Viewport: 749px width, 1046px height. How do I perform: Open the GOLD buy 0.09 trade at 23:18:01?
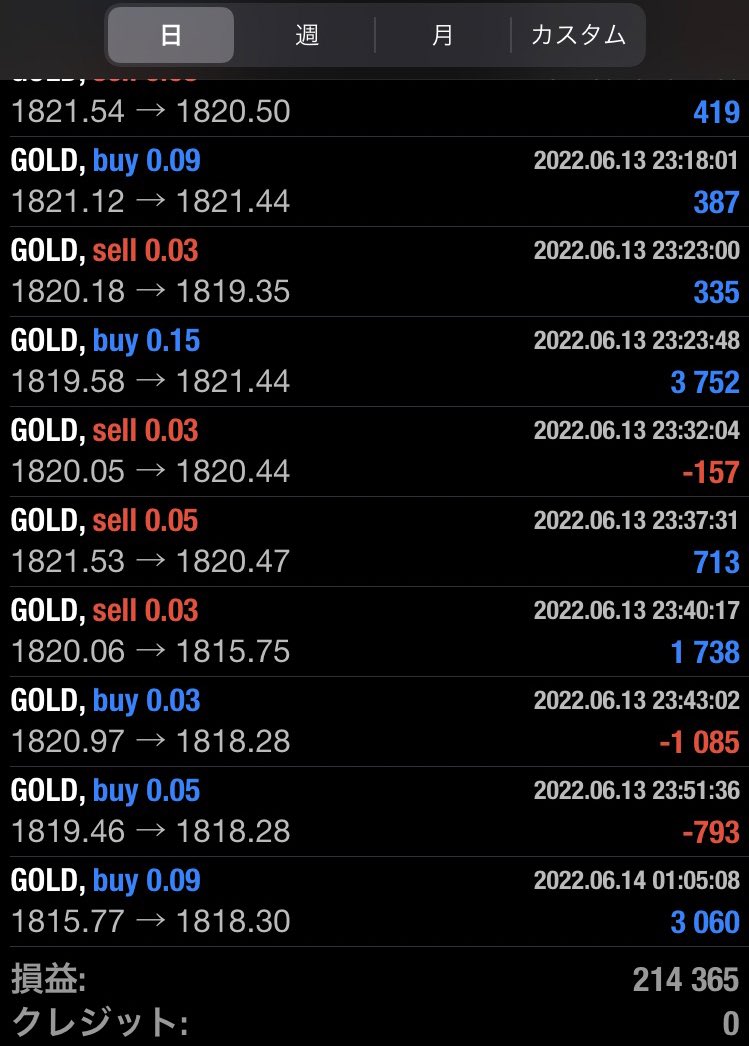pos(374,181)
